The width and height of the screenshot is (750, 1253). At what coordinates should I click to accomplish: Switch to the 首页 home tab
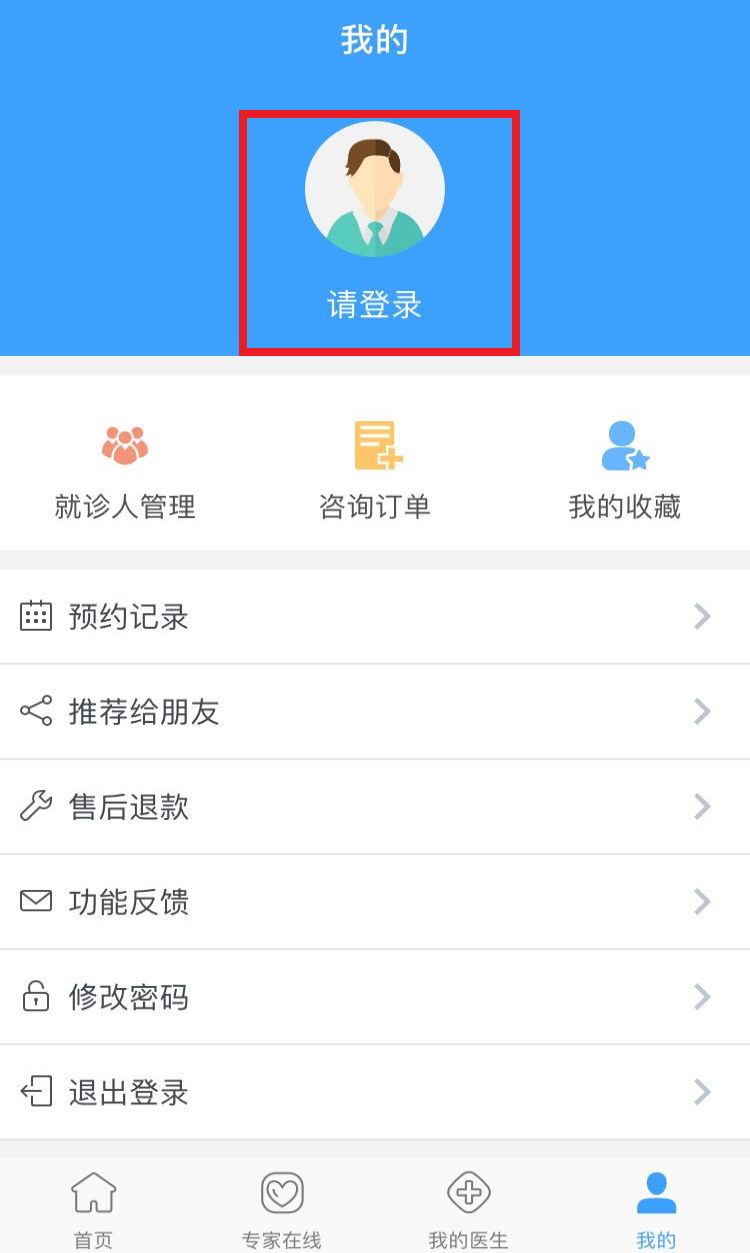point(93,1205)
